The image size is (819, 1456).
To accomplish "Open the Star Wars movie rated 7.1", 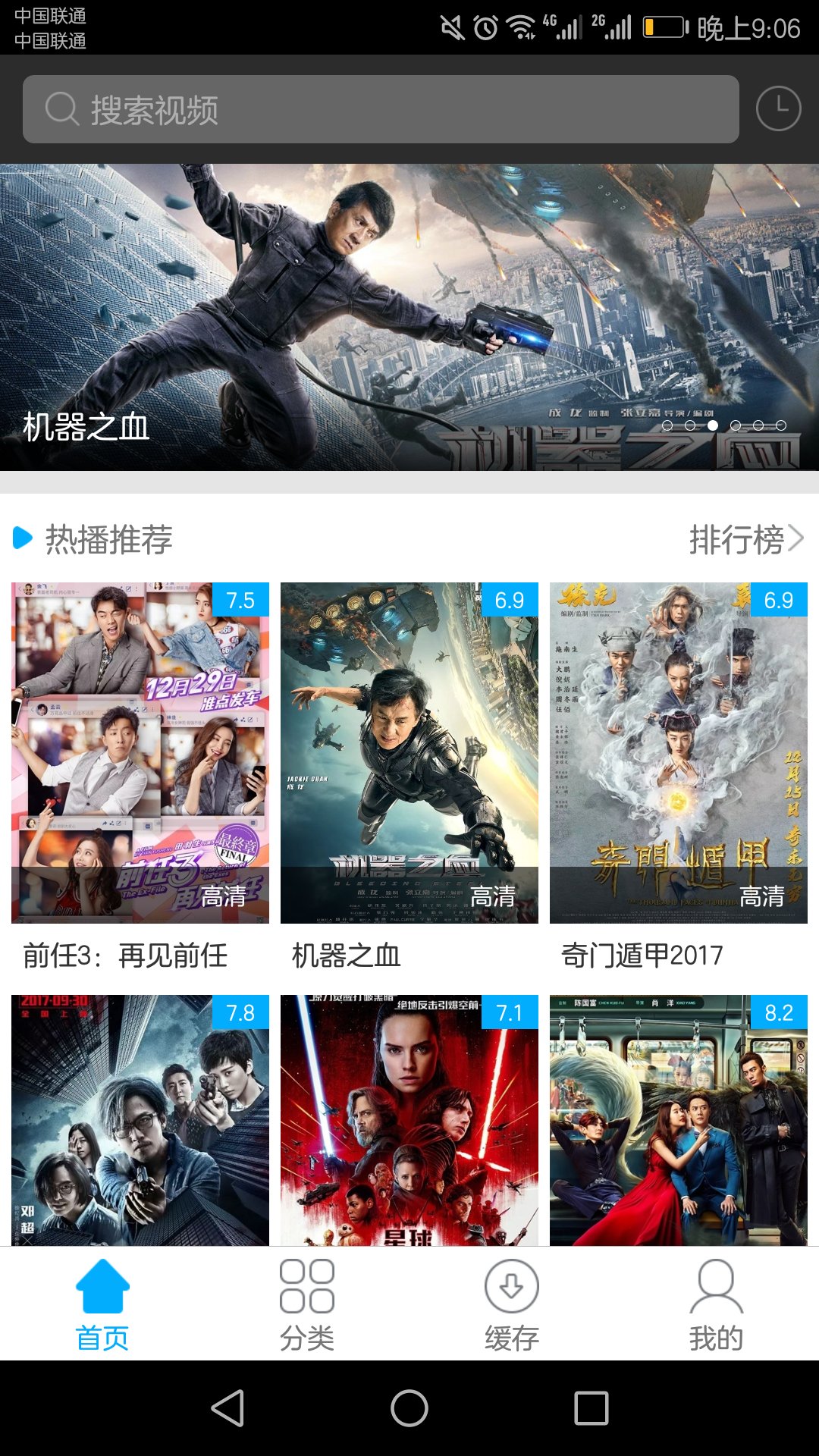I will 409,1120.
